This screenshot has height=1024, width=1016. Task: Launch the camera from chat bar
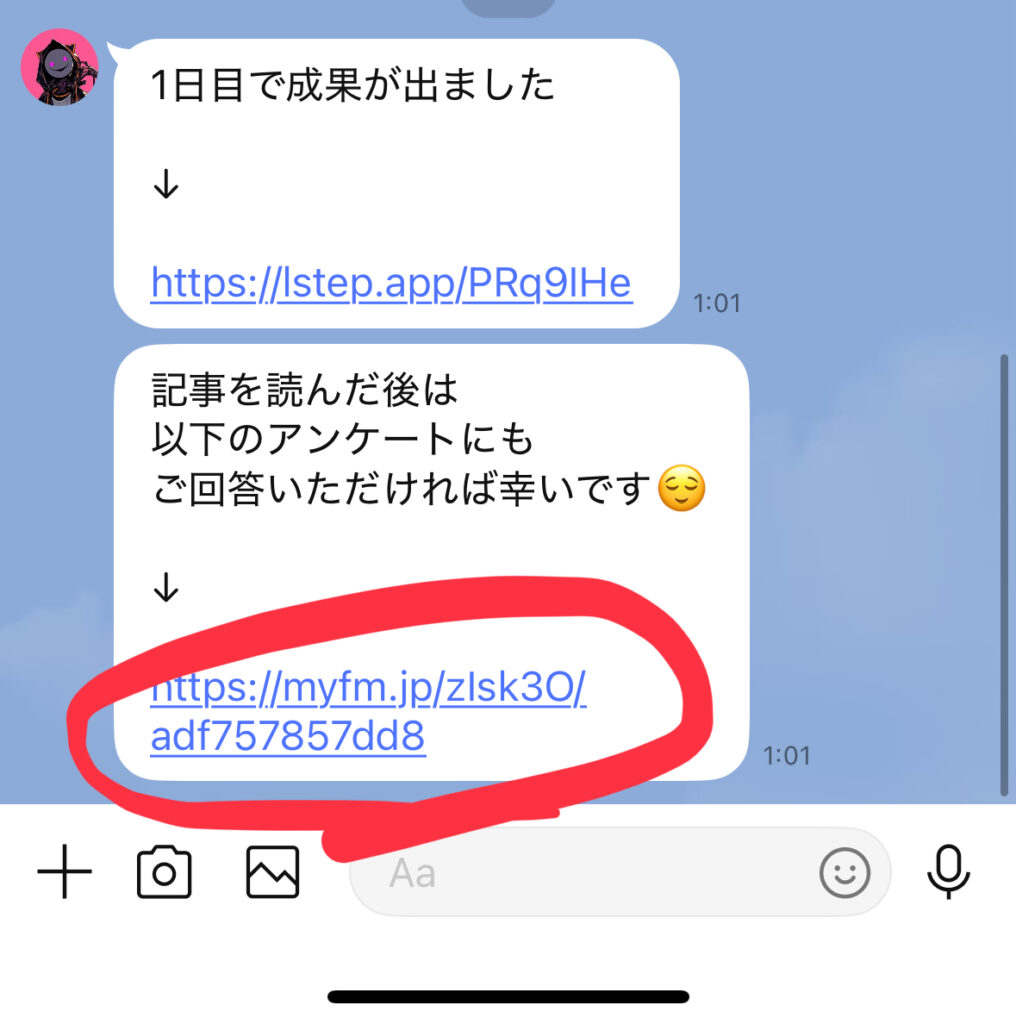tap(164, 873)
